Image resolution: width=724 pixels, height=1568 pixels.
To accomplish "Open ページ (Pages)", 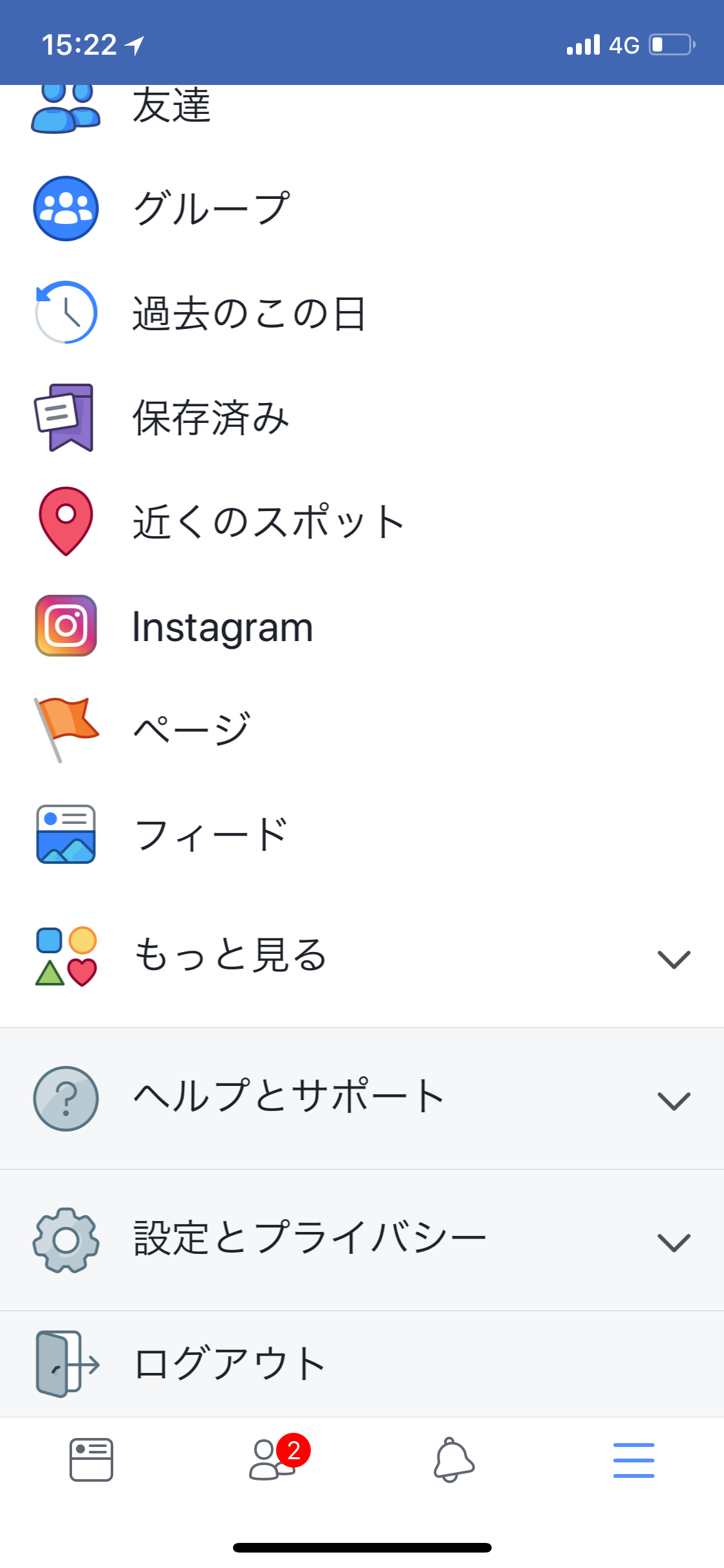I will click(362, 731).
